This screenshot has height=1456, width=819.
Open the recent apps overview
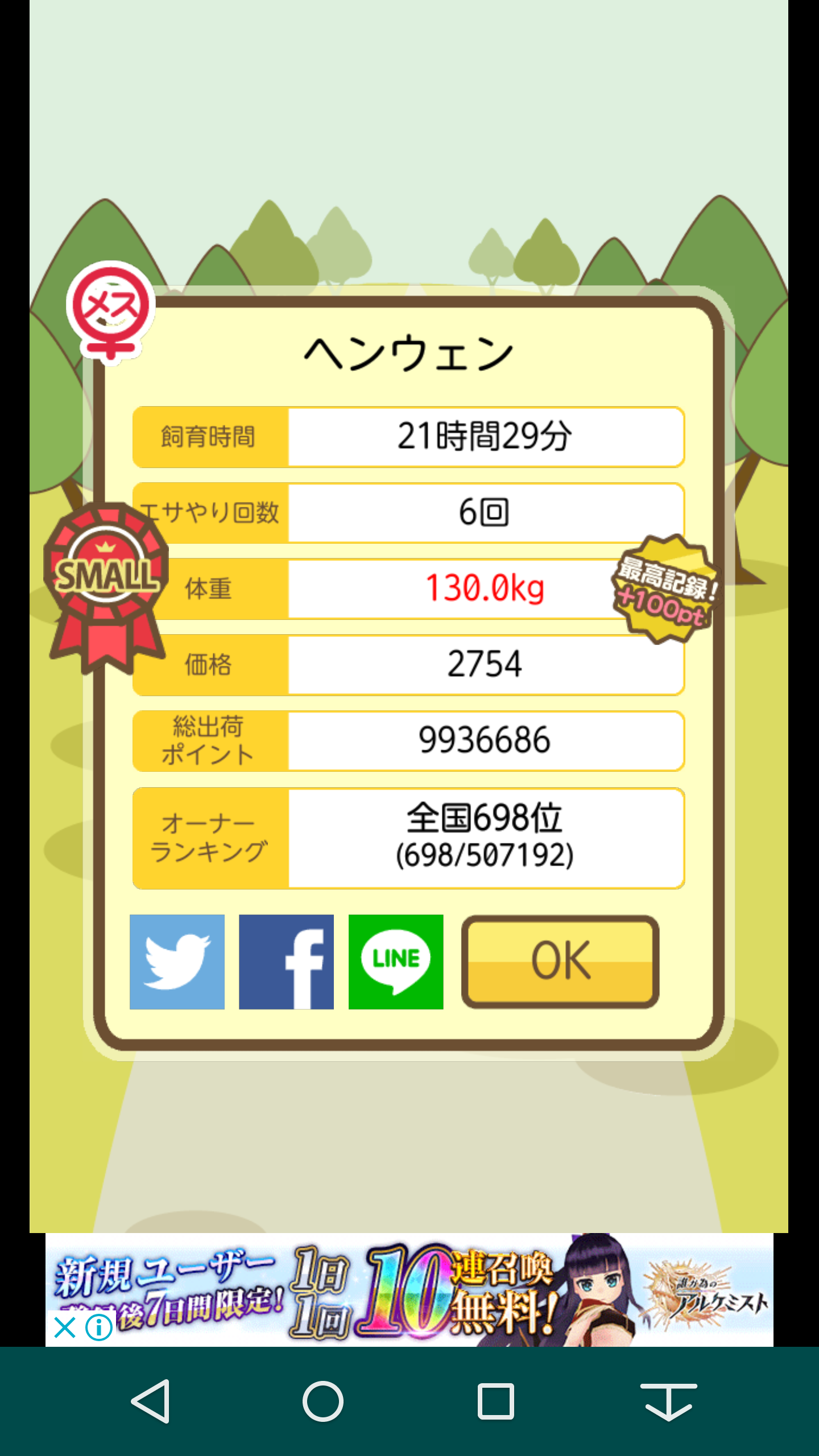coord(496,1401)
